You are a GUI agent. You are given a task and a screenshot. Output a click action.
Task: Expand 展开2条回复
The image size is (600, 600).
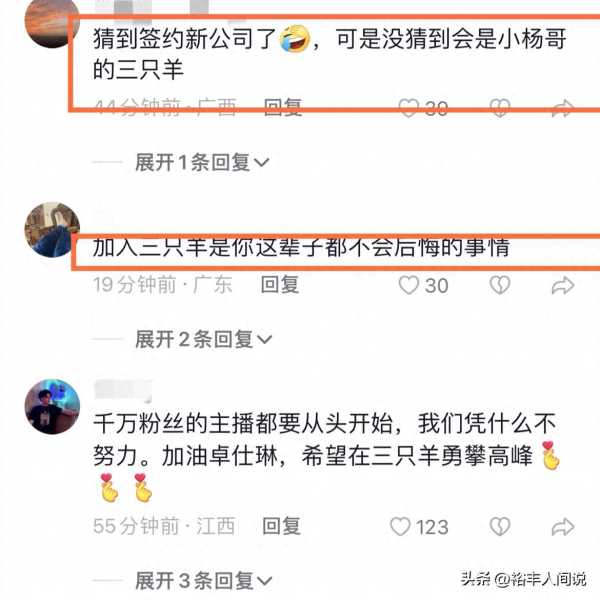tap(202, 339)
